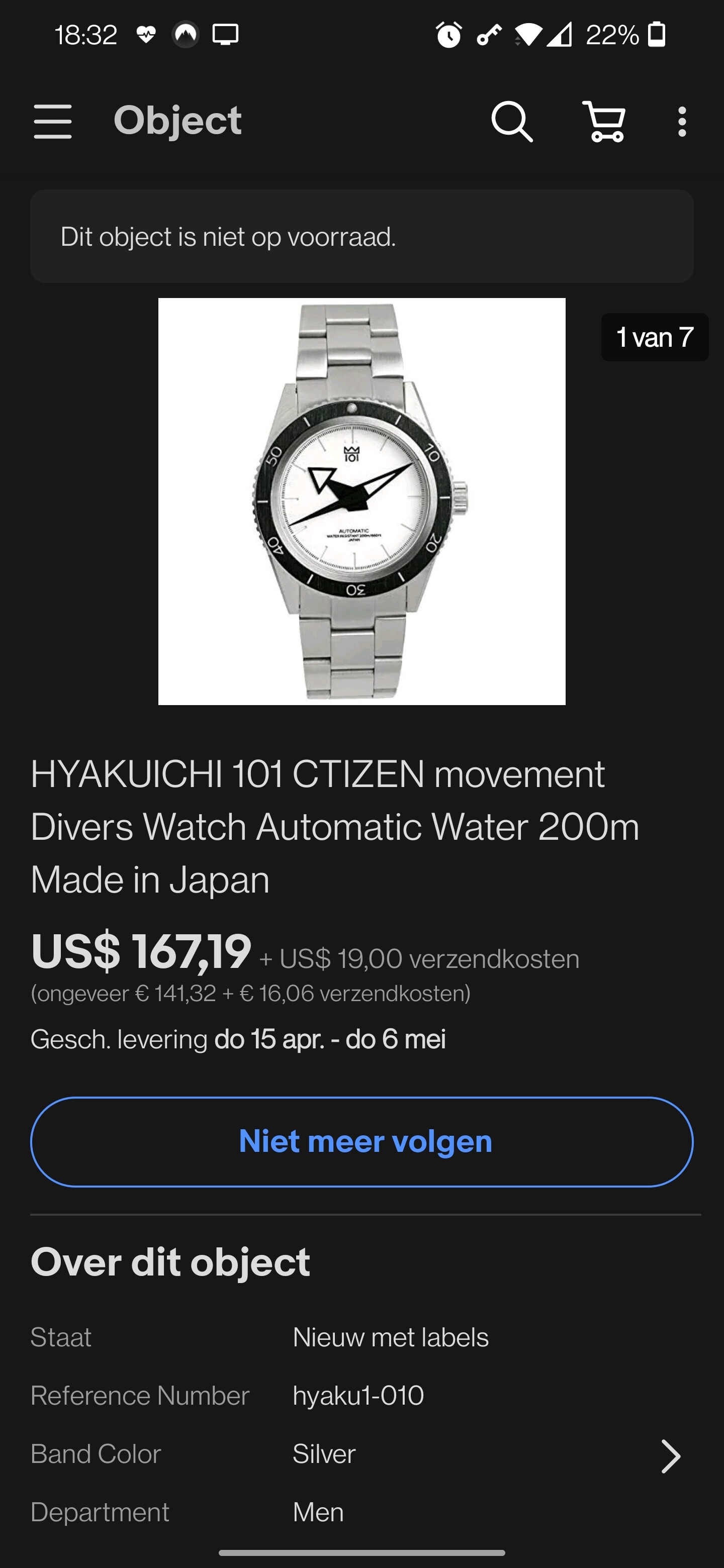The width and height of the screenshot is (724, 1568).
Task: Expand item details via the chevron arrow
Action: [x=670, y=1456]
